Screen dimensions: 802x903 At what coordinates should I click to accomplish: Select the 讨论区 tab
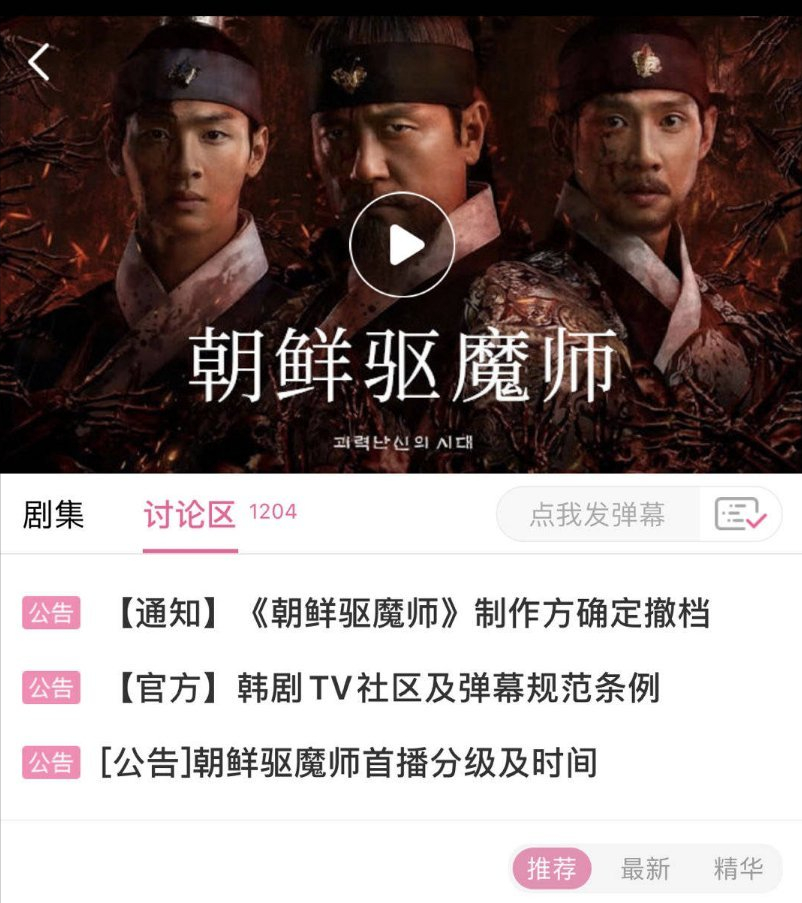tap(190, 516)
